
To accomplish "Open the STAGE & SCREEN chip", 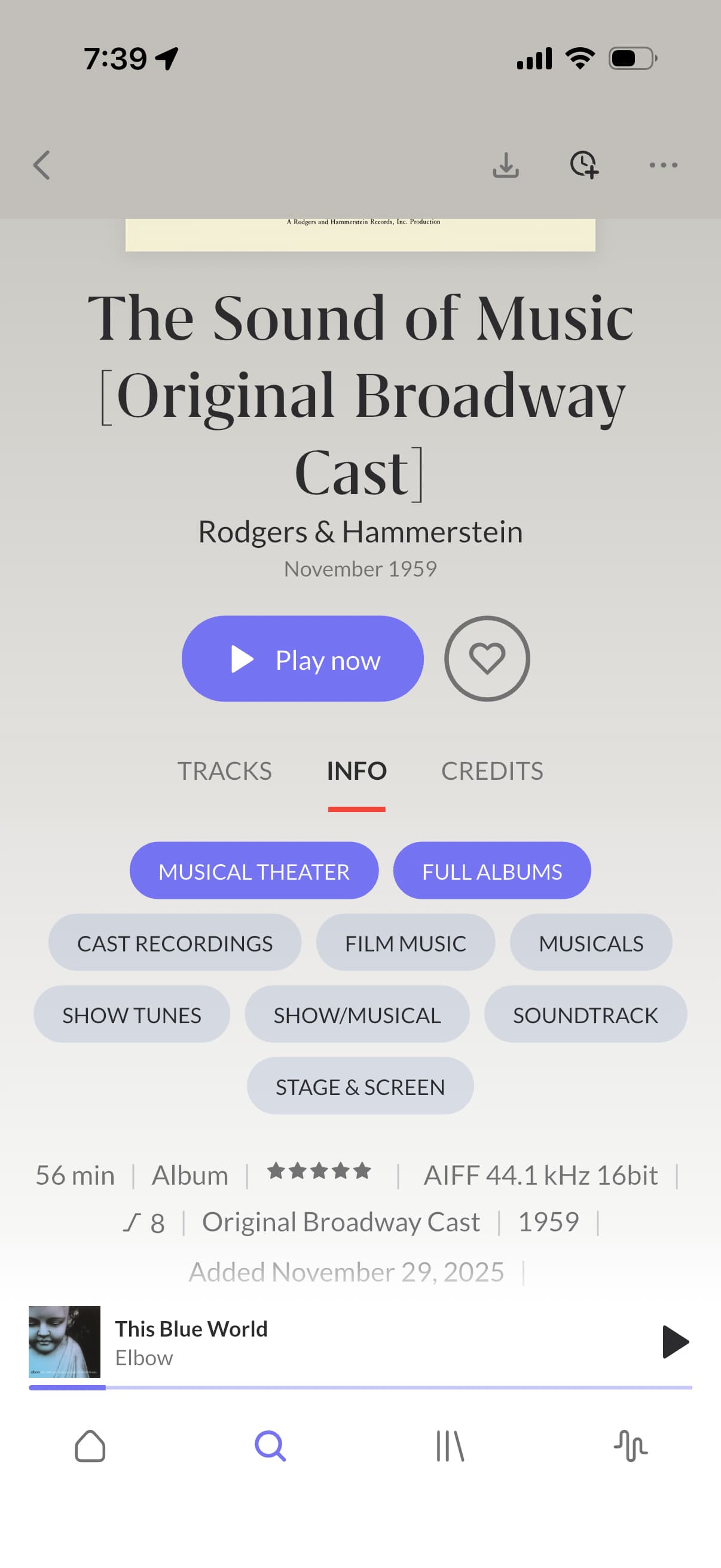I will pos(360,1087).
